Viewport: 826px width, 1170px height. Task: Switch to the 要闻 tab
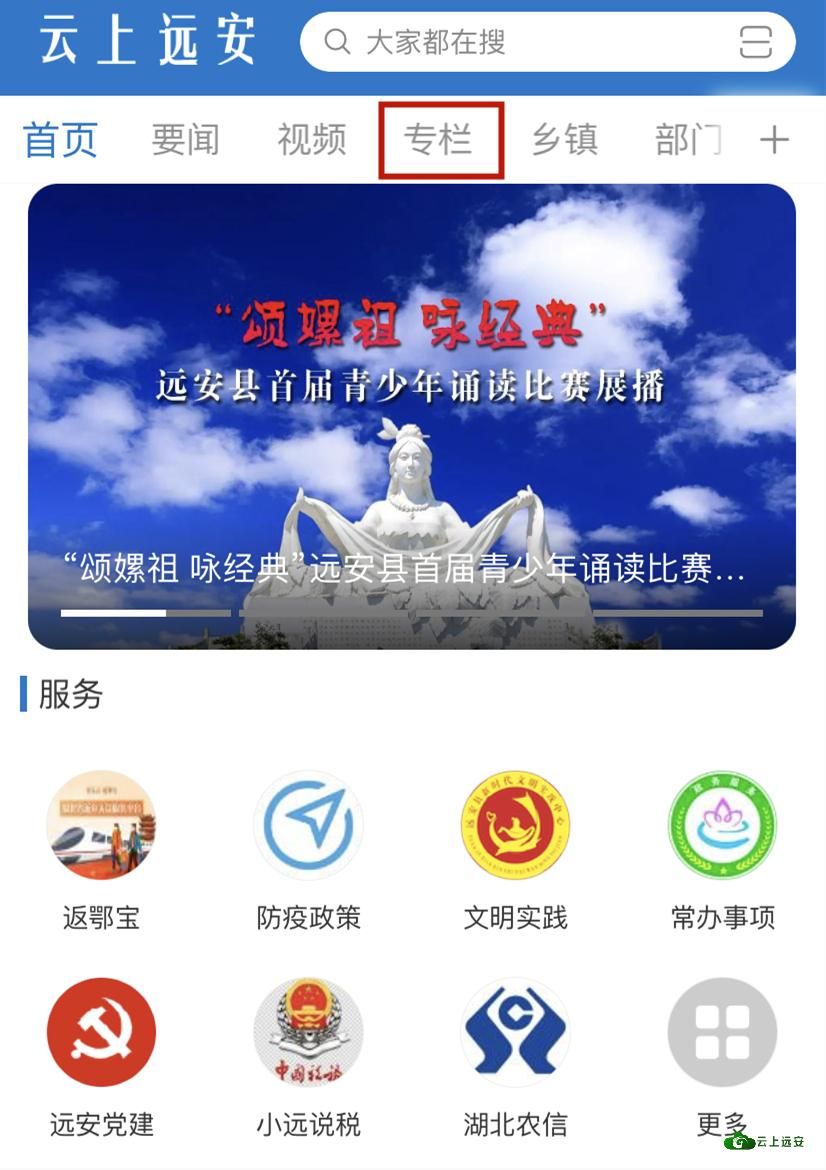point(185,140)
